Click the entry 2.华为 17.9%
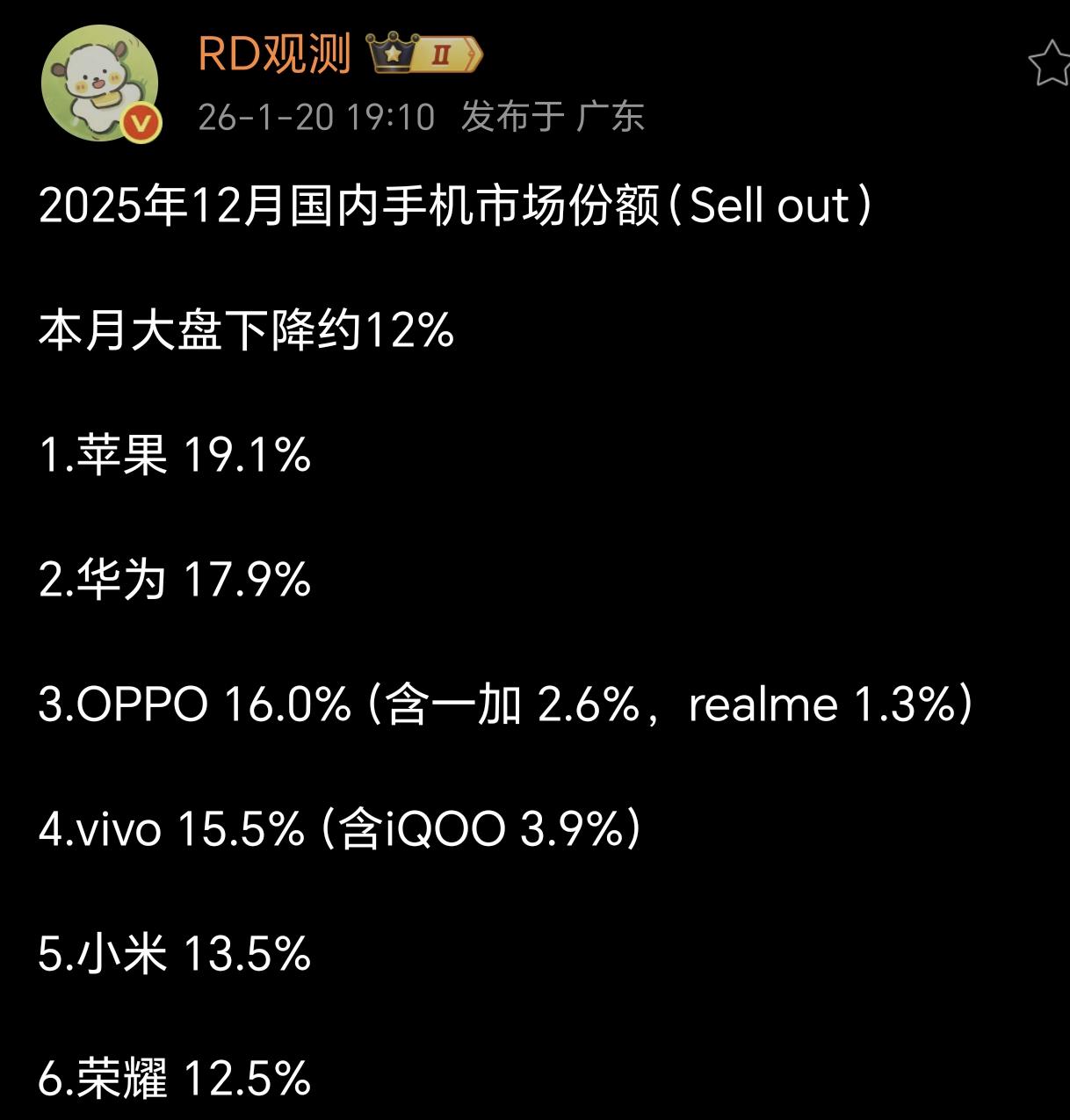 click(x=176, y=579)
